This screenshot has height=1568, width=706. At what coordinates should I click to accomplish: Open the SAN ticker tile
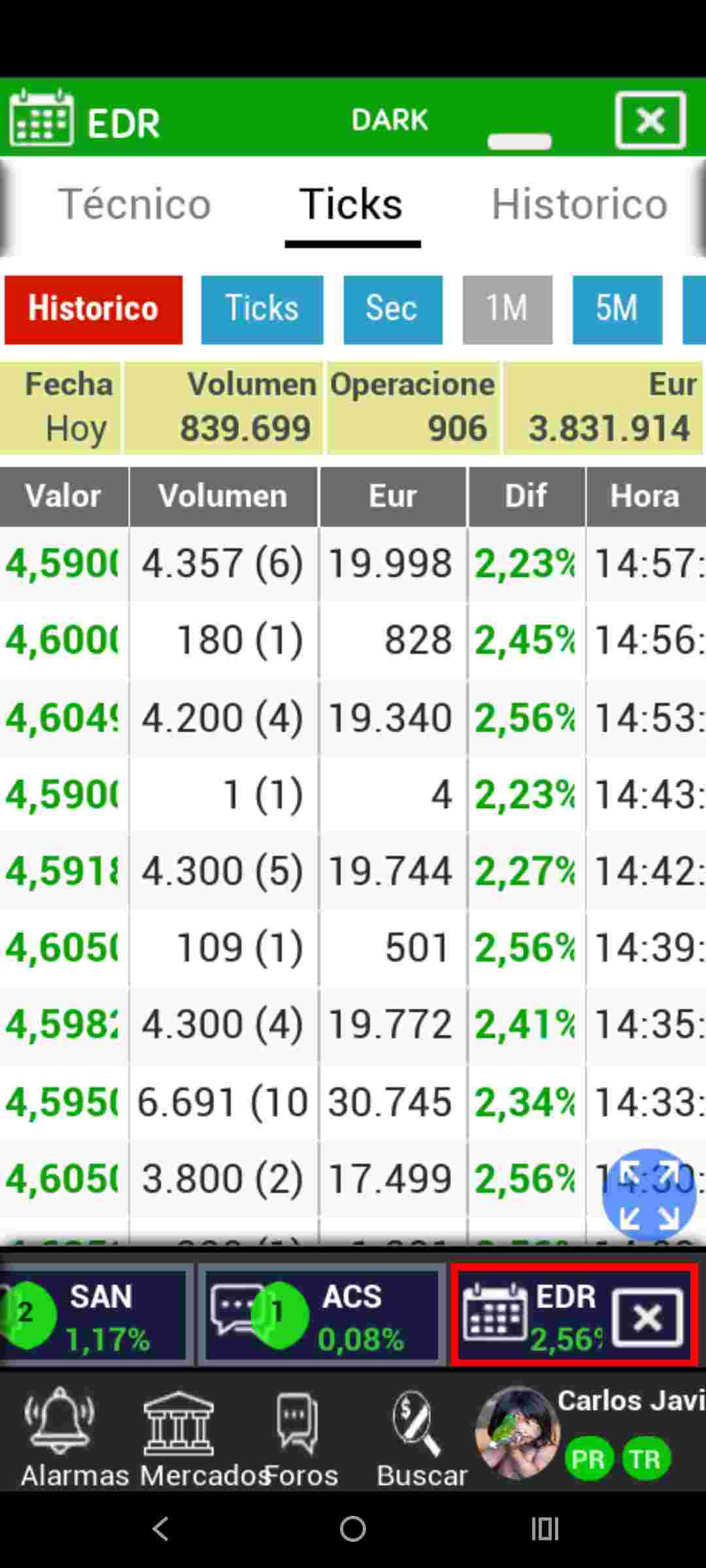[x=95, y=1316]
